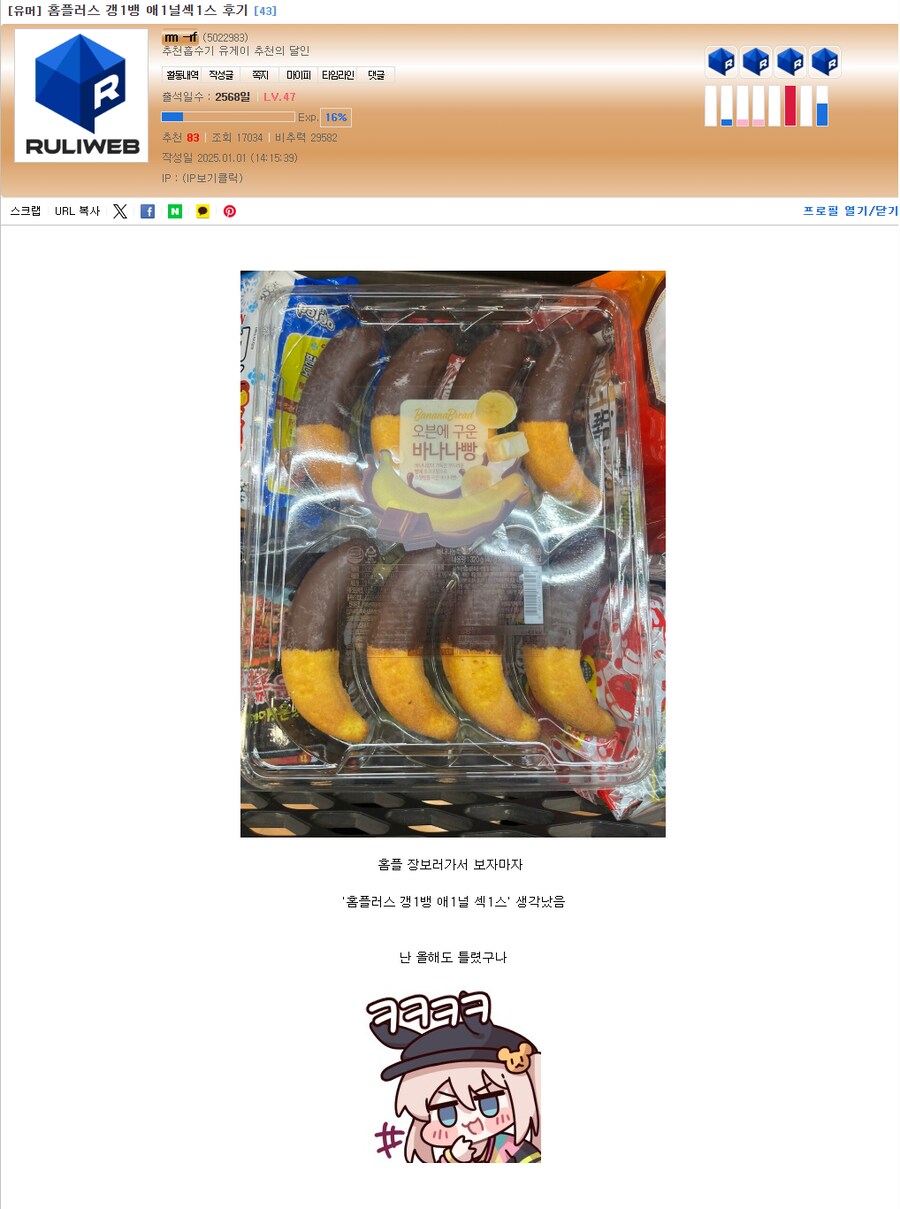Screen dimensions: 900x1209
Task: Select the first blue Ruliweb cube badge
Action: point(721,61)
